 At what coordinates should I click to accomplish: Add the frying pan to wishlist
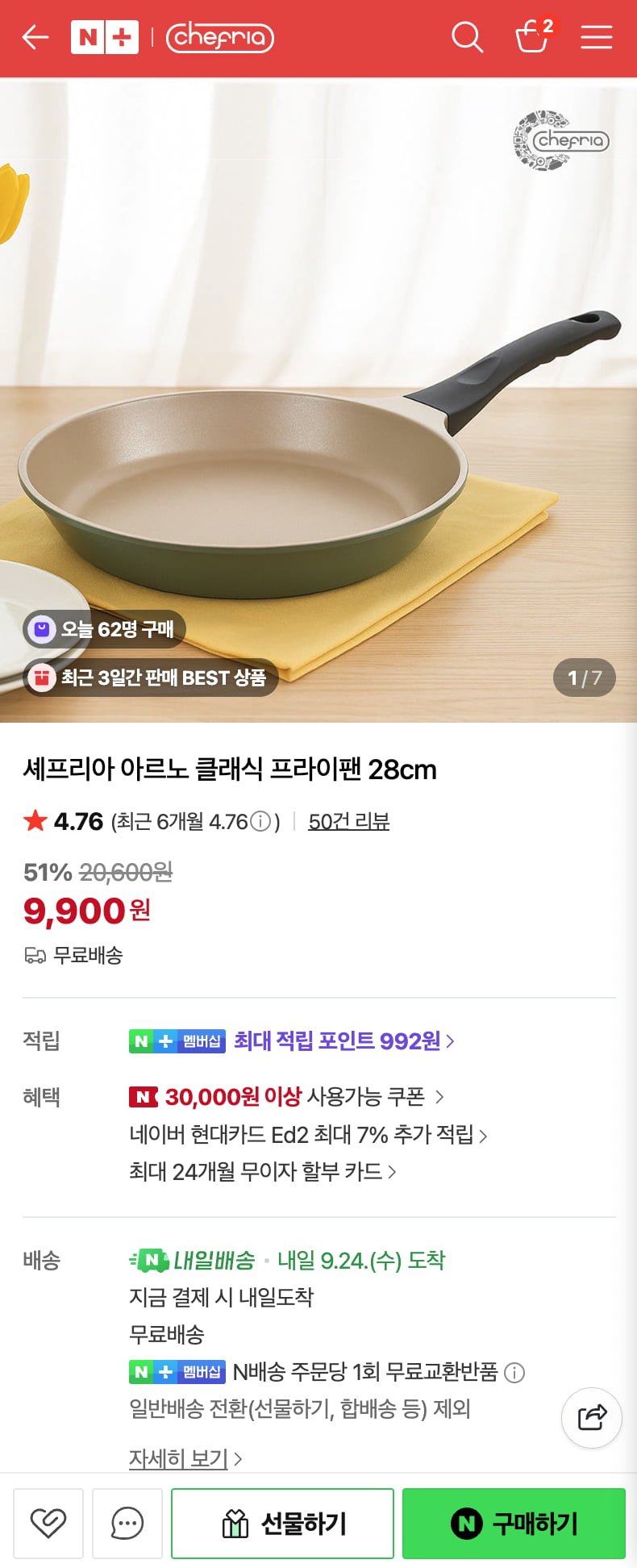pyautogui.click(x=48, y=1523)
